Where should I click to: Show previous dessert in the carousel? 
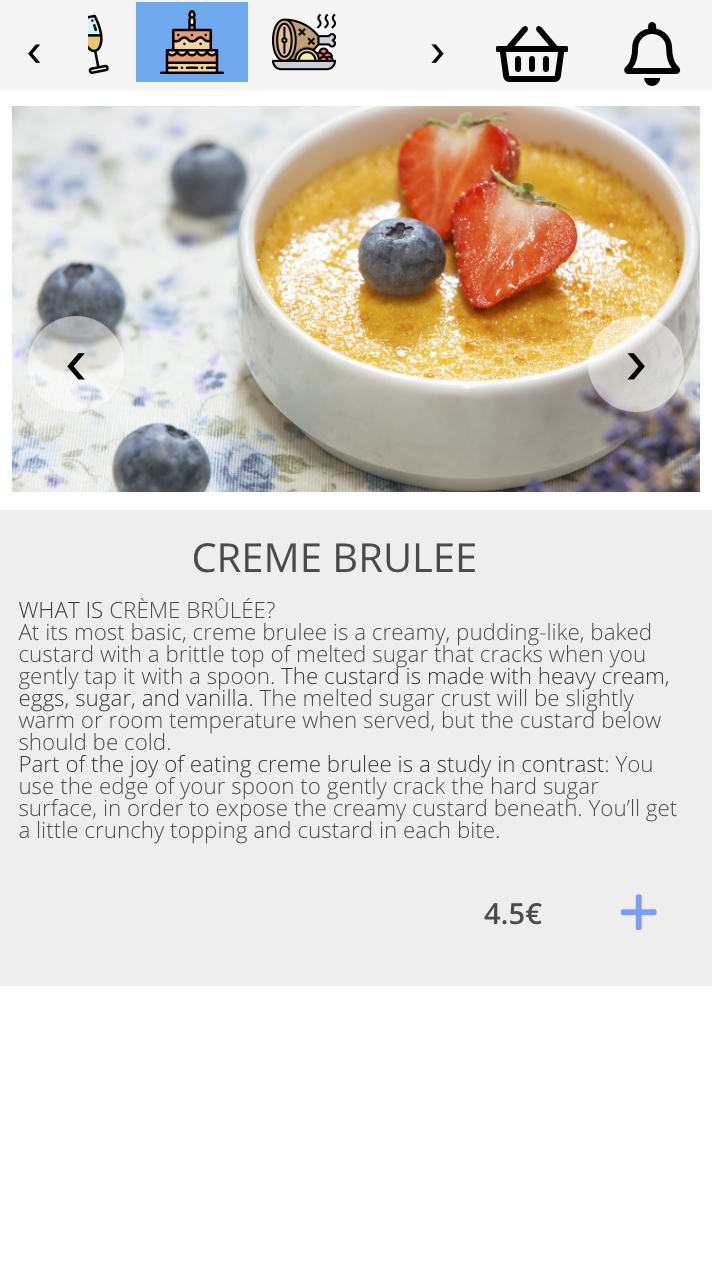click(x=76, y=364)
